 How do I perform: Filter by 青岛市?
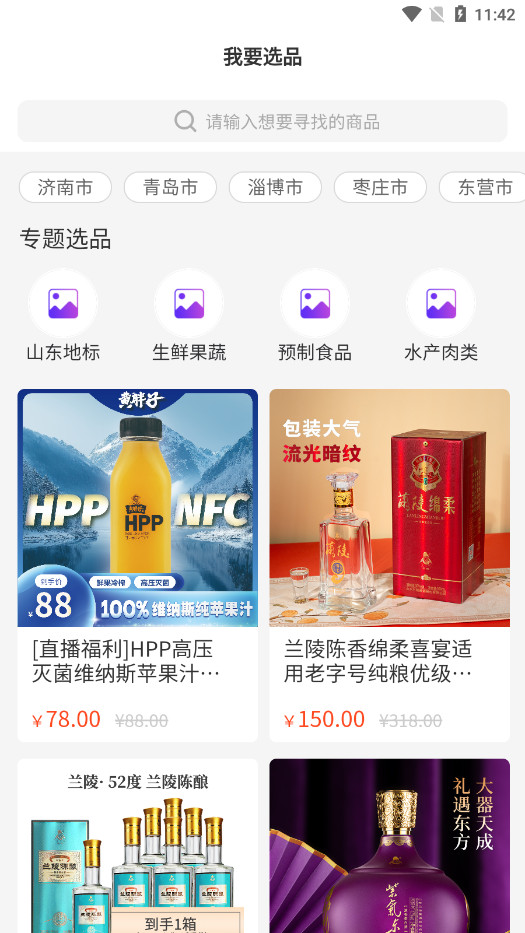coord(170,187)
